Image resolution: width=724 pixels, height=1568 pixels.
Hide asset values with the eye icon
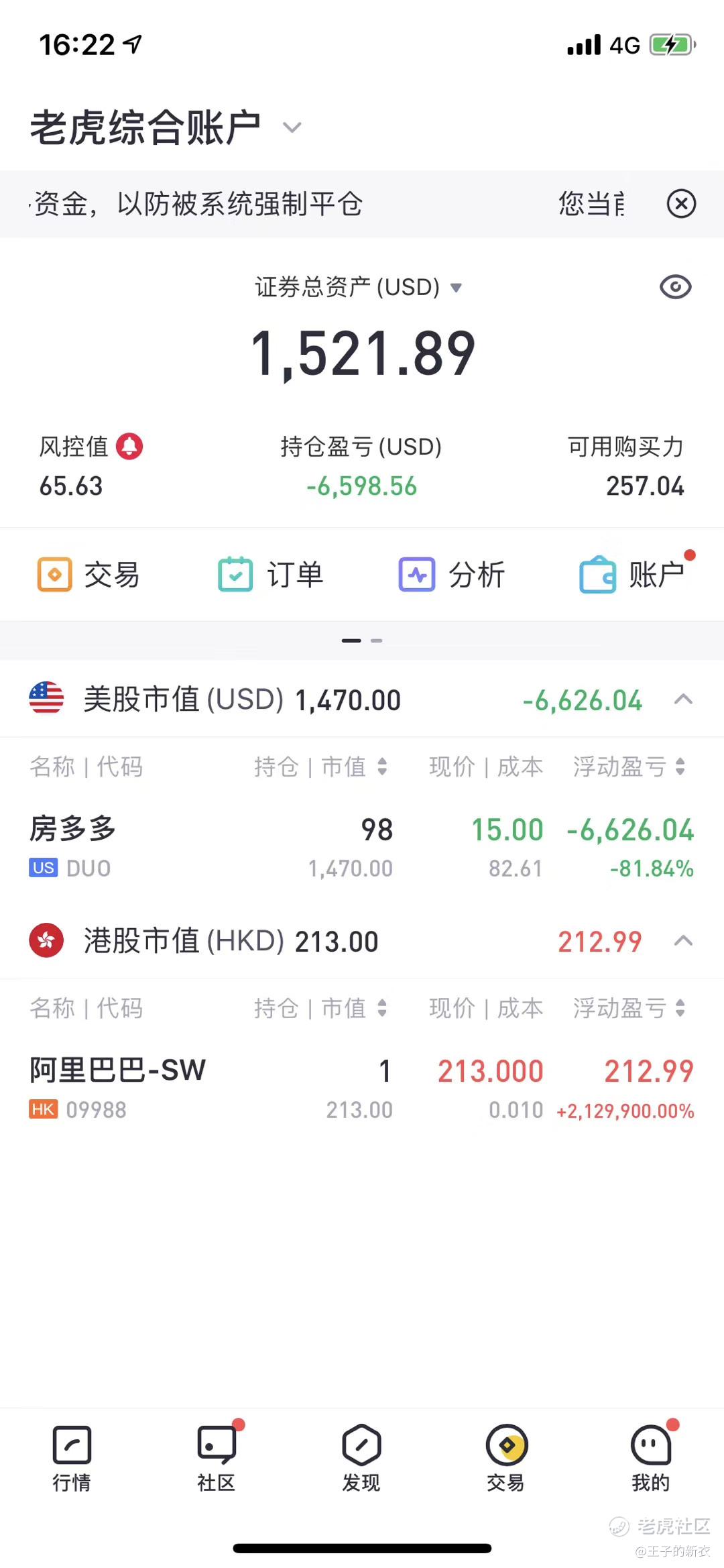tap(675, 287)
